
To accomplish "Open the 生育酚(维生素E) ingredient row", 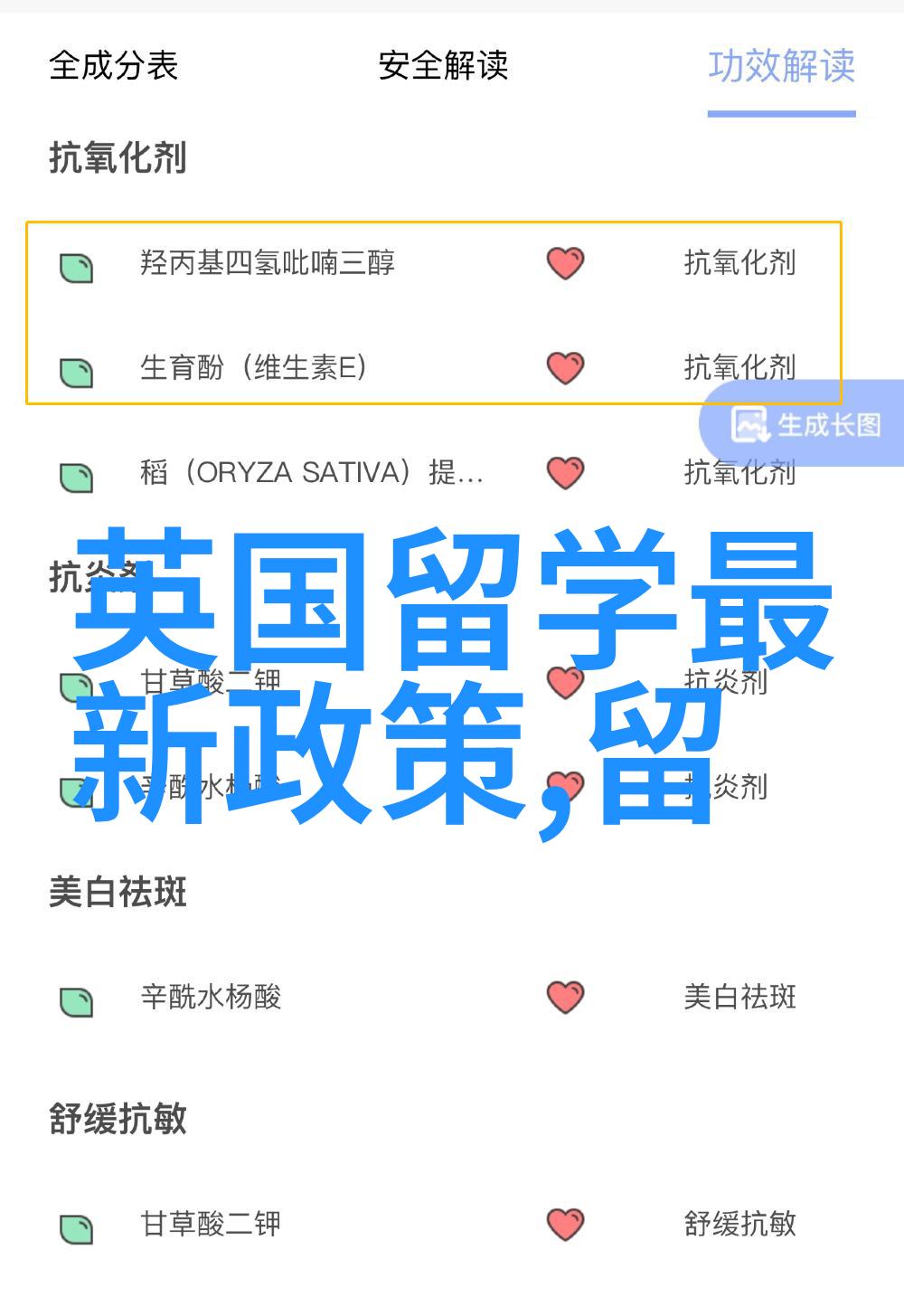I will tap(253, 367).
